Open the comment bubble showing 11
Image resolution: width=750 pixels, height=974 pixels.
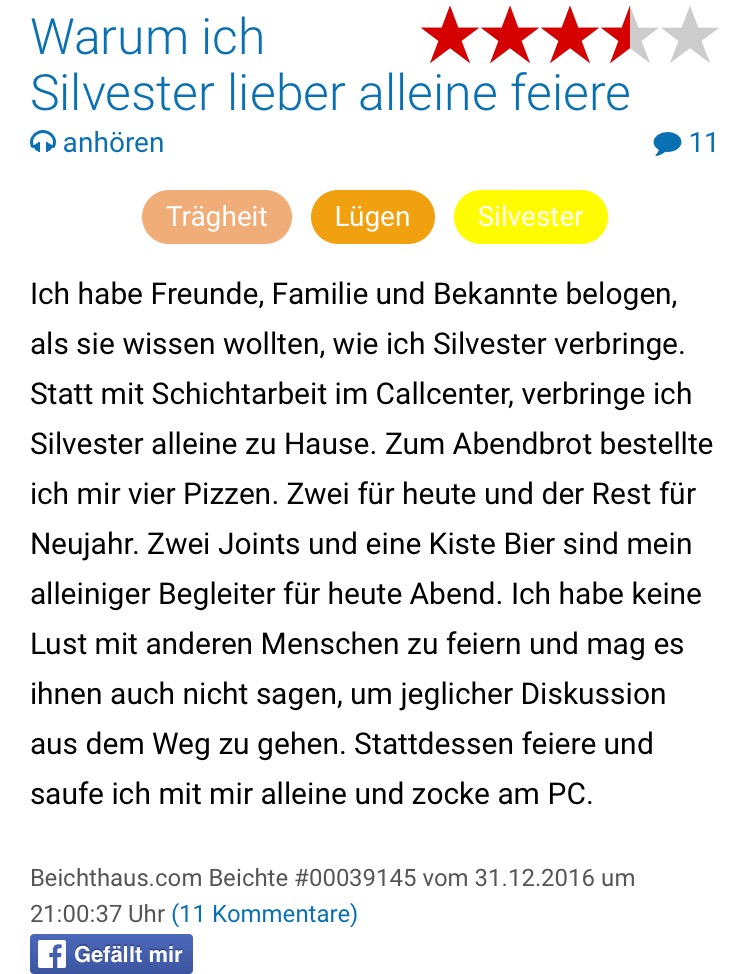click(x=686, y=143)
